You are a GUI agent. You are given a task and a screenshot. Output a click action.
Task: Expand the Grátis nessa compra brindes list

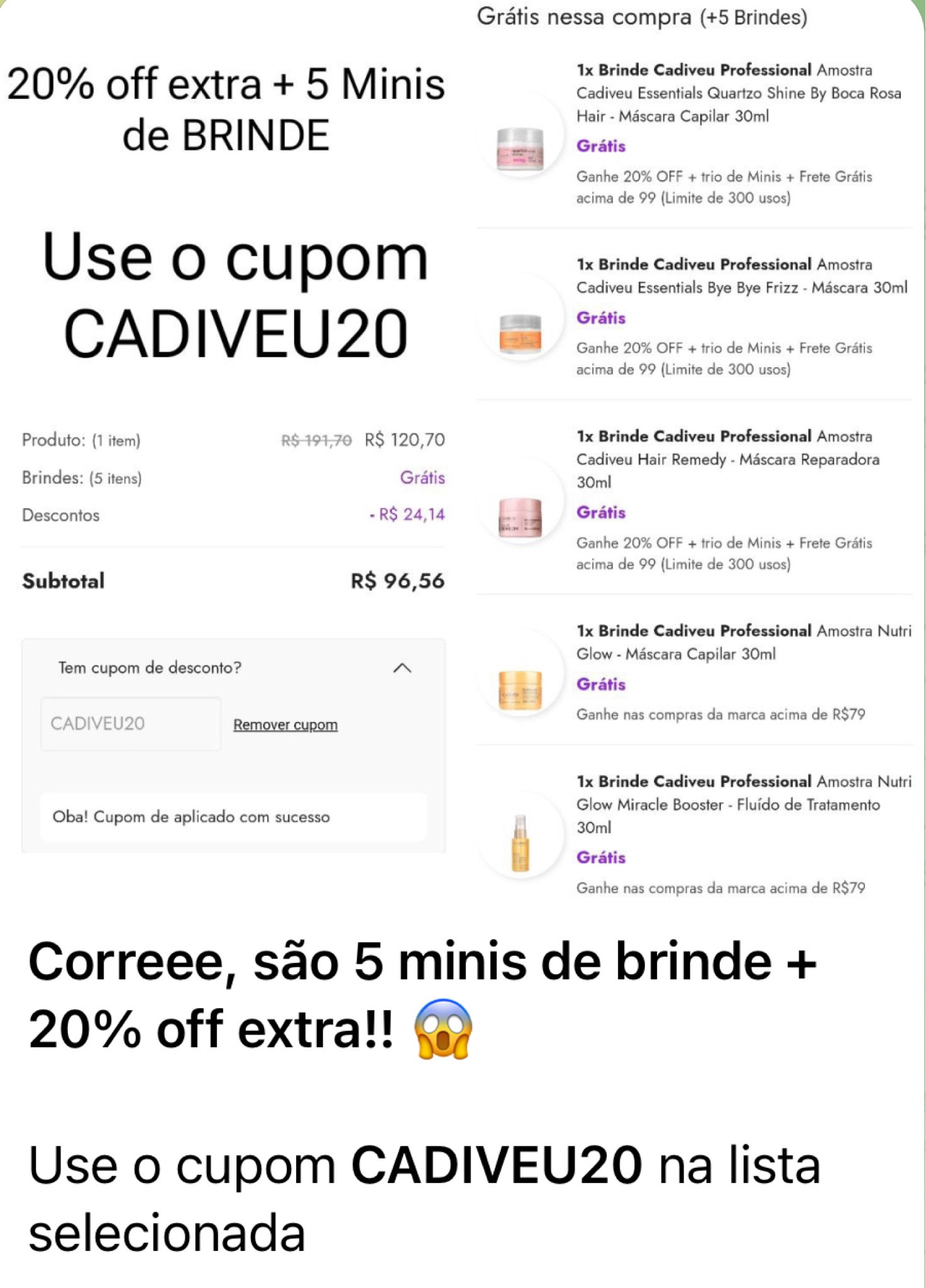tap(644, 18)
